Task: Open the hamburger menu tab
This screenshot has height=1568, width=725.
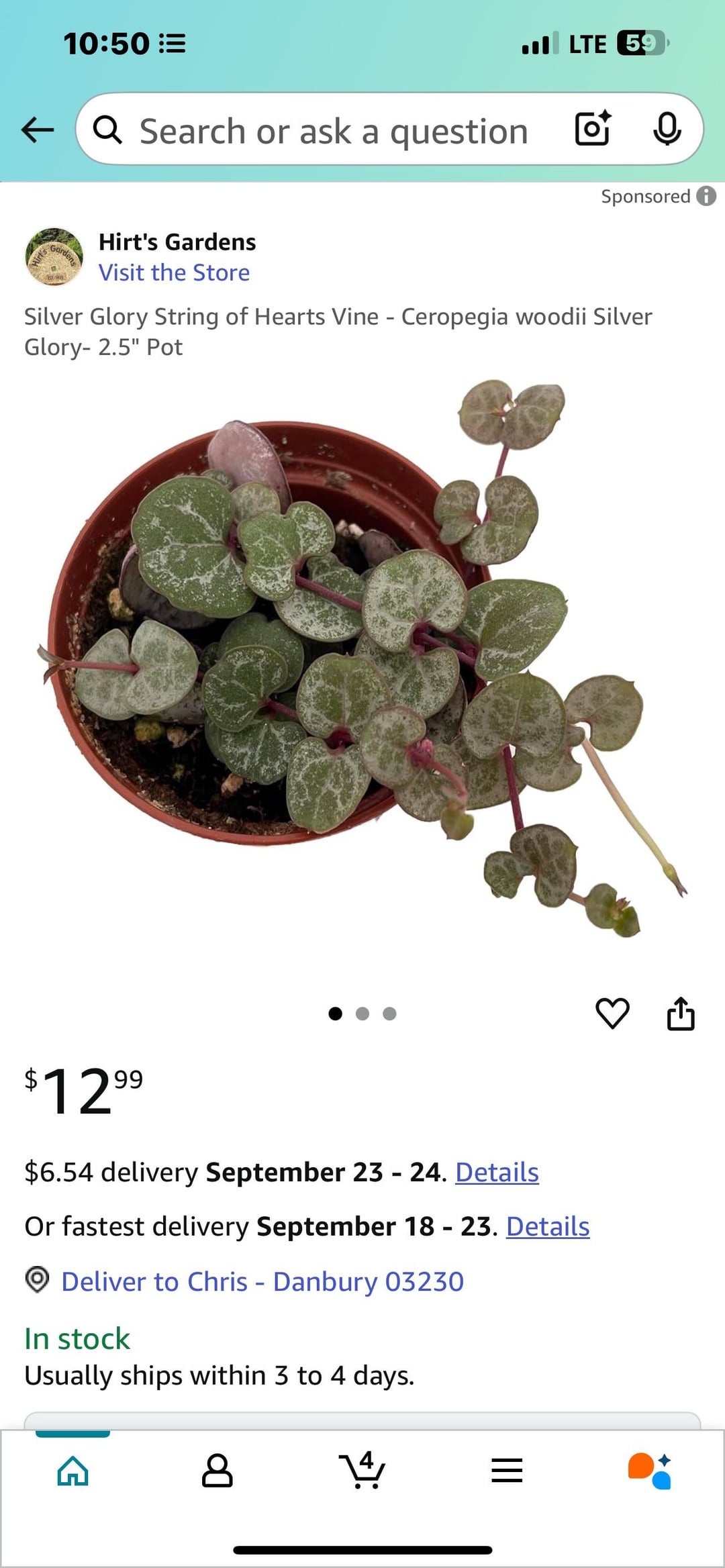Action: pos(507,1471)
